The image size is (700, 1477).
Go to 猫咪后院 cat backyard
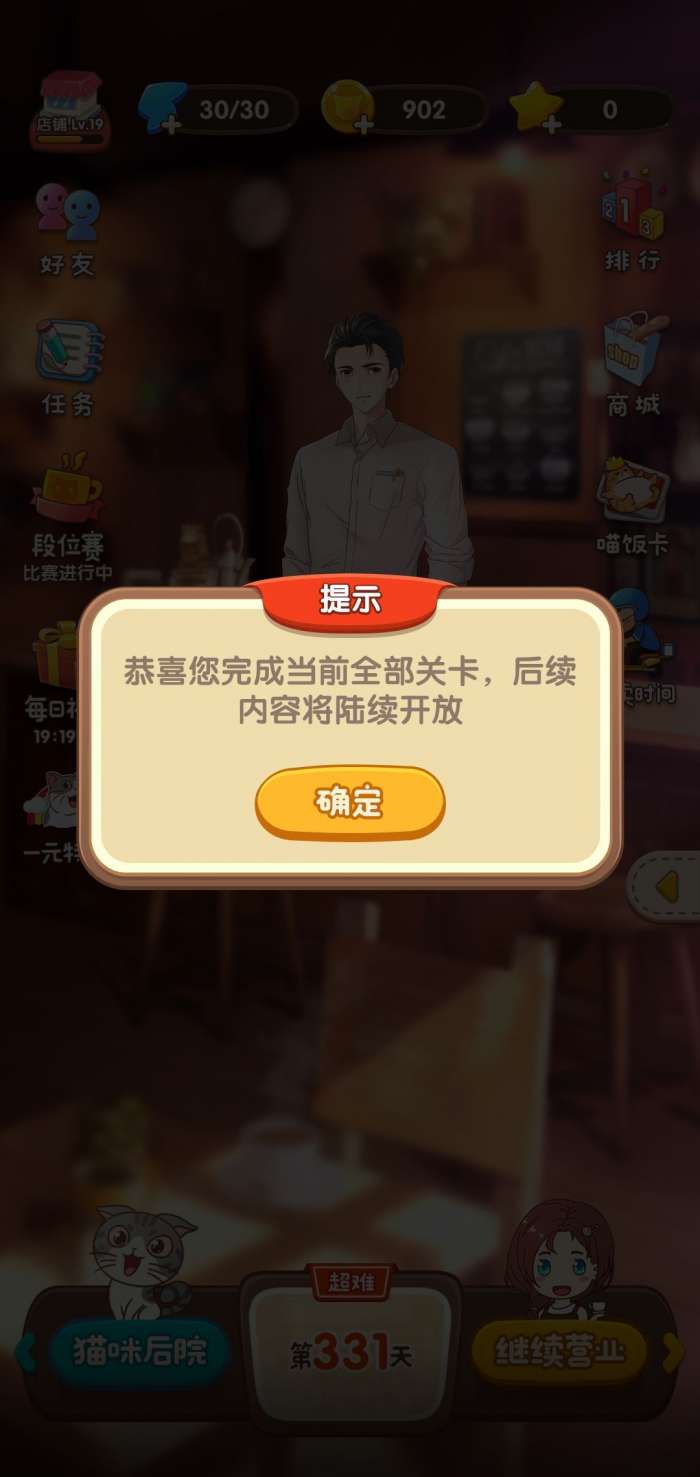pos(139,1352)
